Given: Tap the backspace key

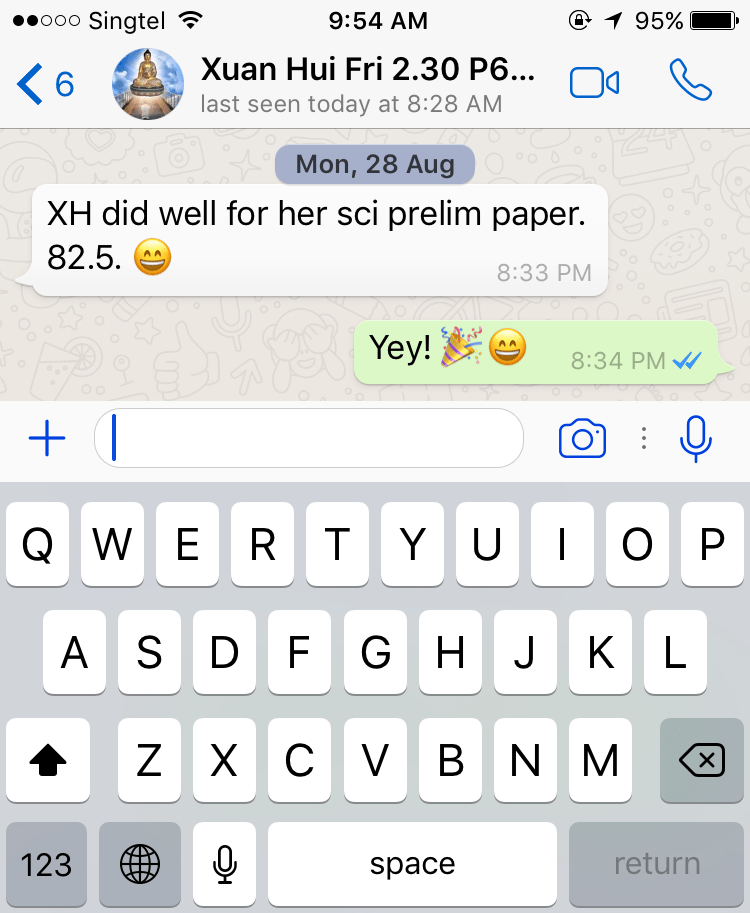Looking at the screenshot, I should point(701,762).
